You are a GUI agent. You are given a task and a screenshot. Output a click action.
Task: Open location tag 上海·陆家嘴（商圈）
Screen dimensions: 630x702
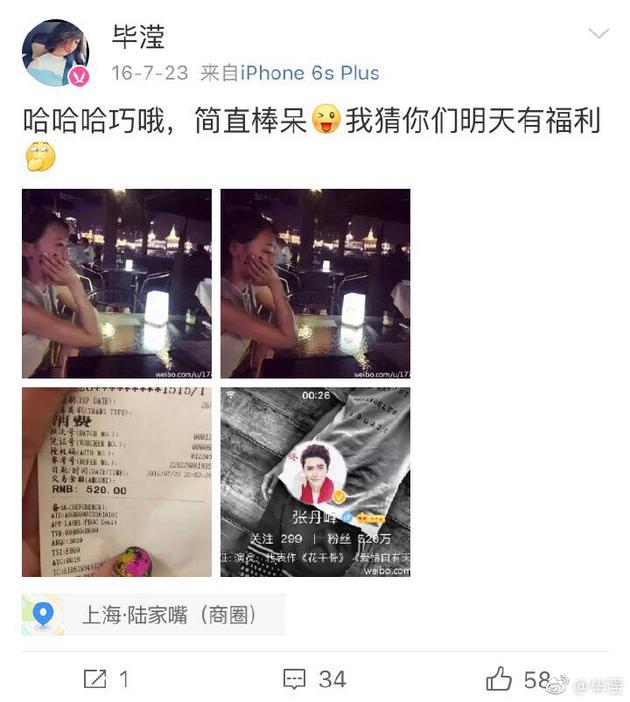153,614
